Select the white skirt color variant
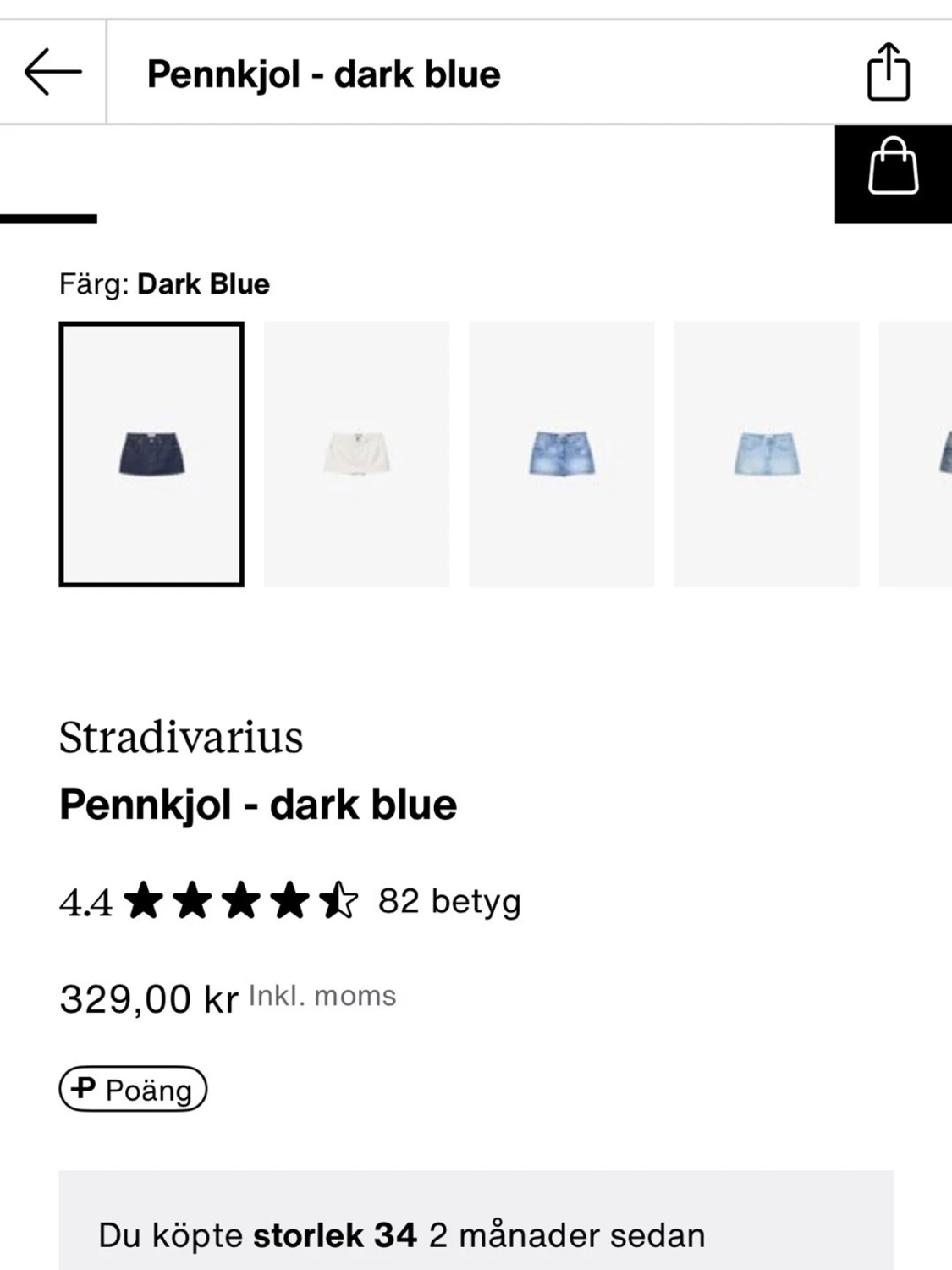This screenshot has width=952, height=1270. coord(356,453)
